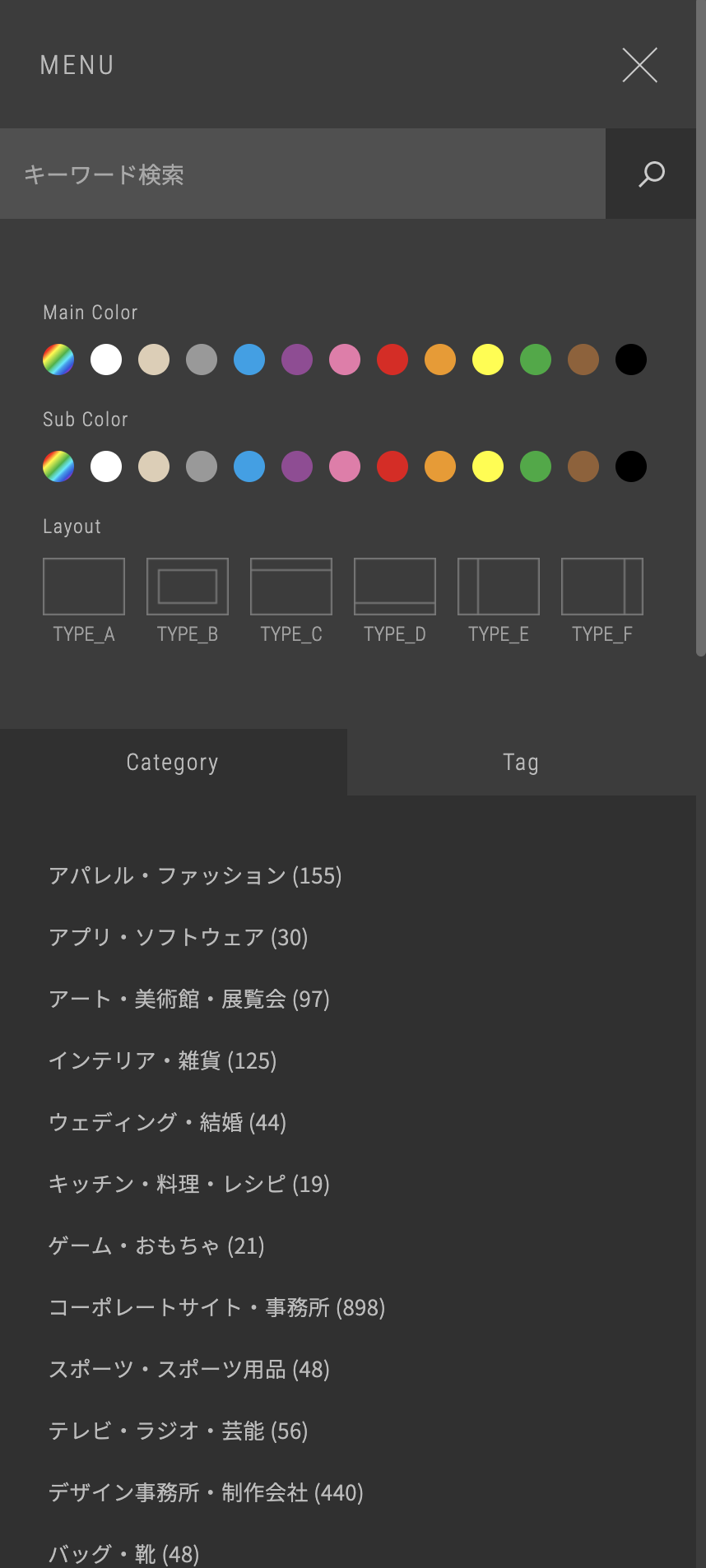Pick the TYPE_F layout
Viewport: 706px width, 1568px height.
pyautogui.click(x=602, y=587)
